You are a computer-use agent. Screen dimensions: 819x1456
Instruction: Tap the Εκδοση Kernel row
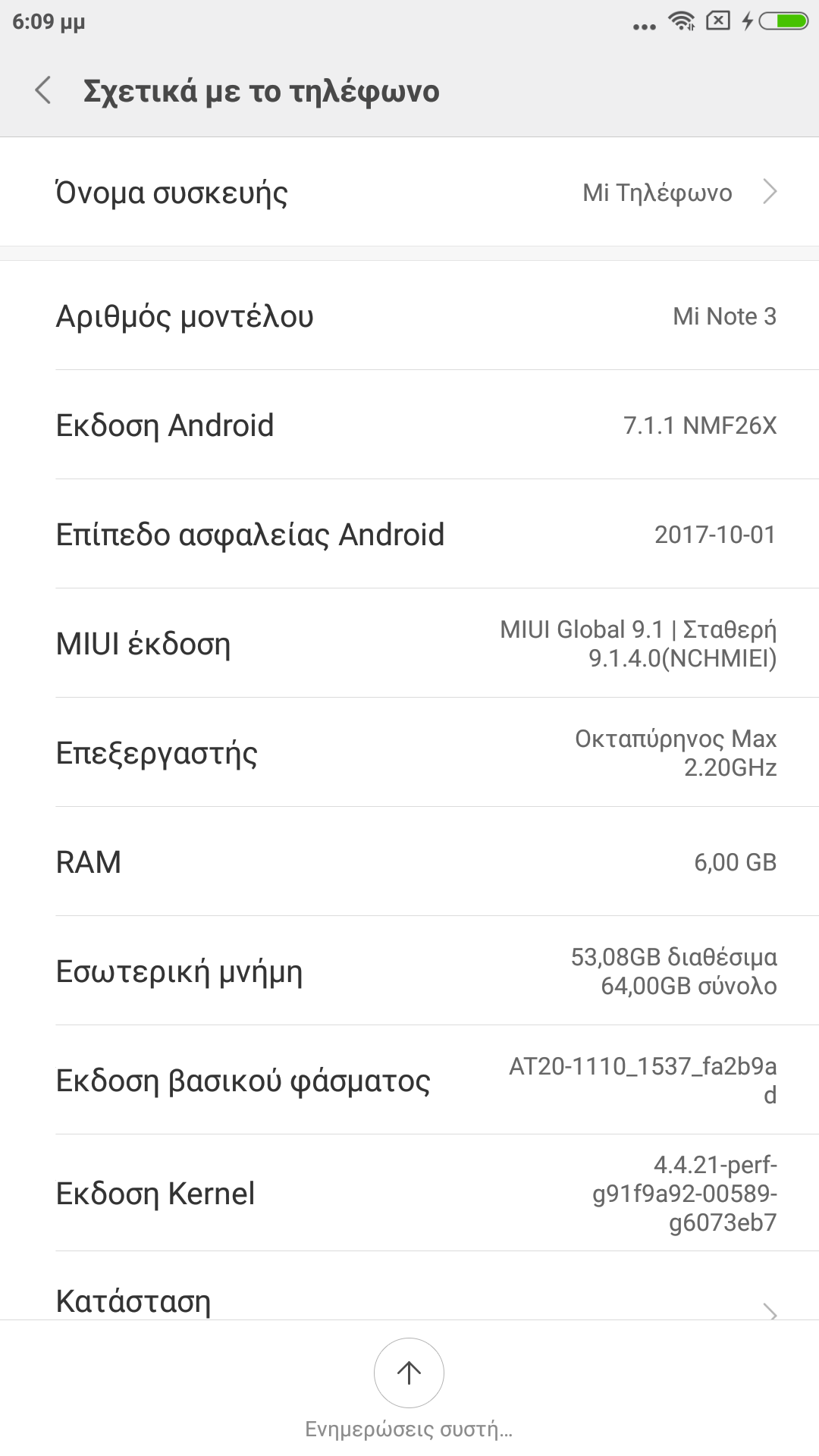[x=409, y=1193]
